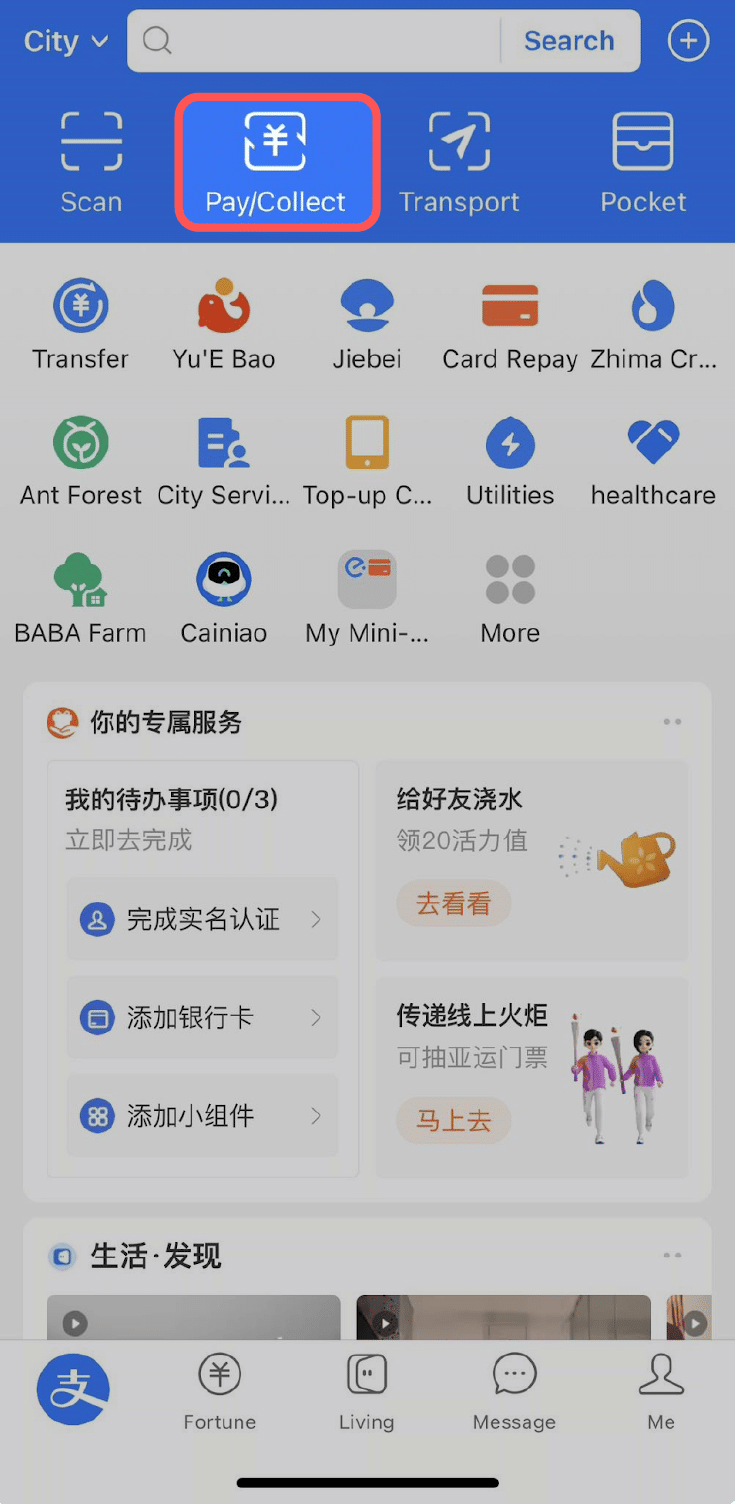Open the City location dropdown
This screenshot has width=735, height=1504.
point(66,41)
